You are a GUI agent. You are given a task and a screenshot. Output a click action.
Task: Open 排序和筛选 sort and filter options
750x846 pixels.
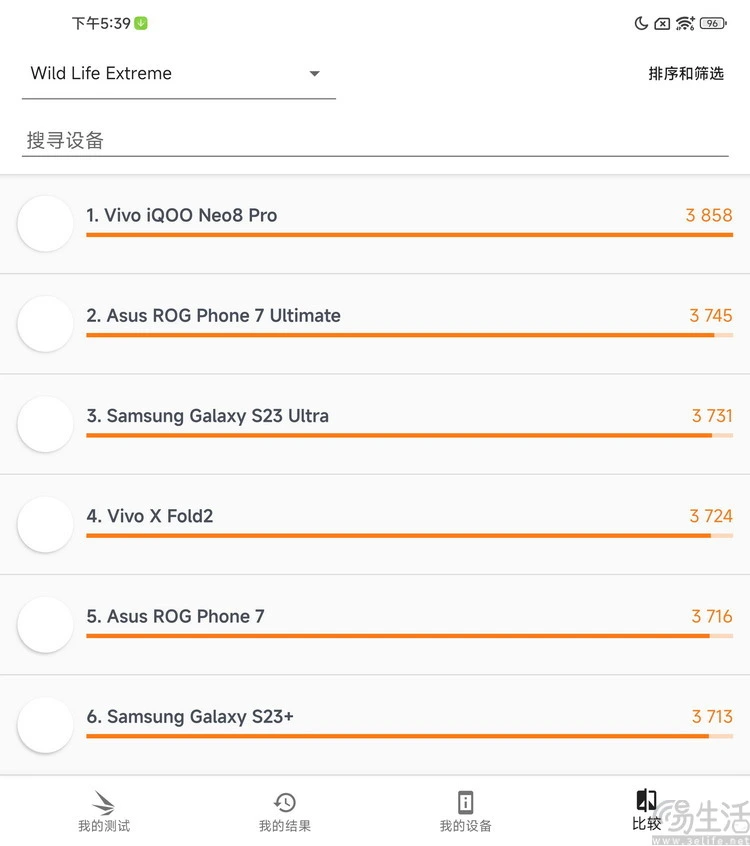685,74
